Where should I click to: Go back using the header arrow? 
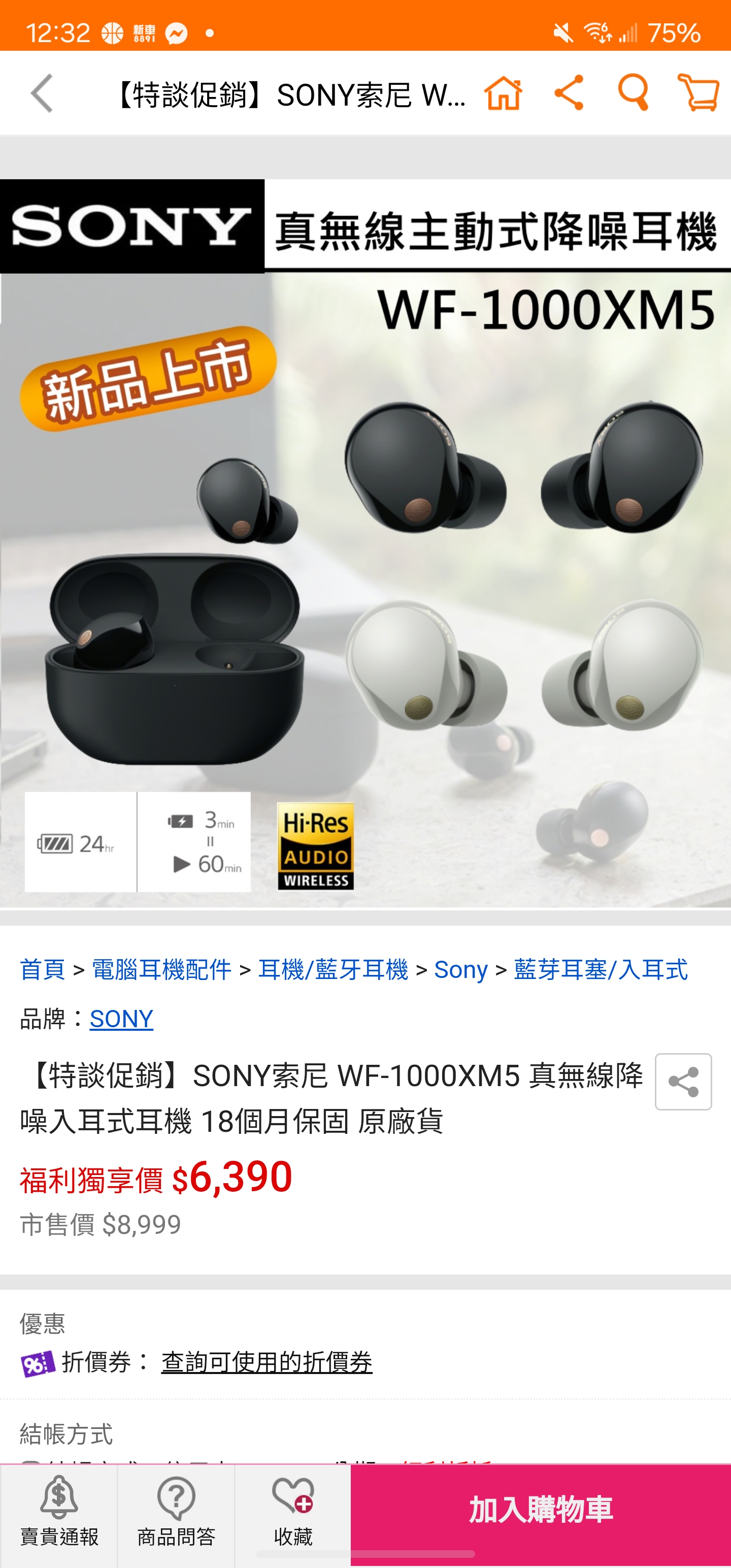pyautogui.click(x=42, y=94)
